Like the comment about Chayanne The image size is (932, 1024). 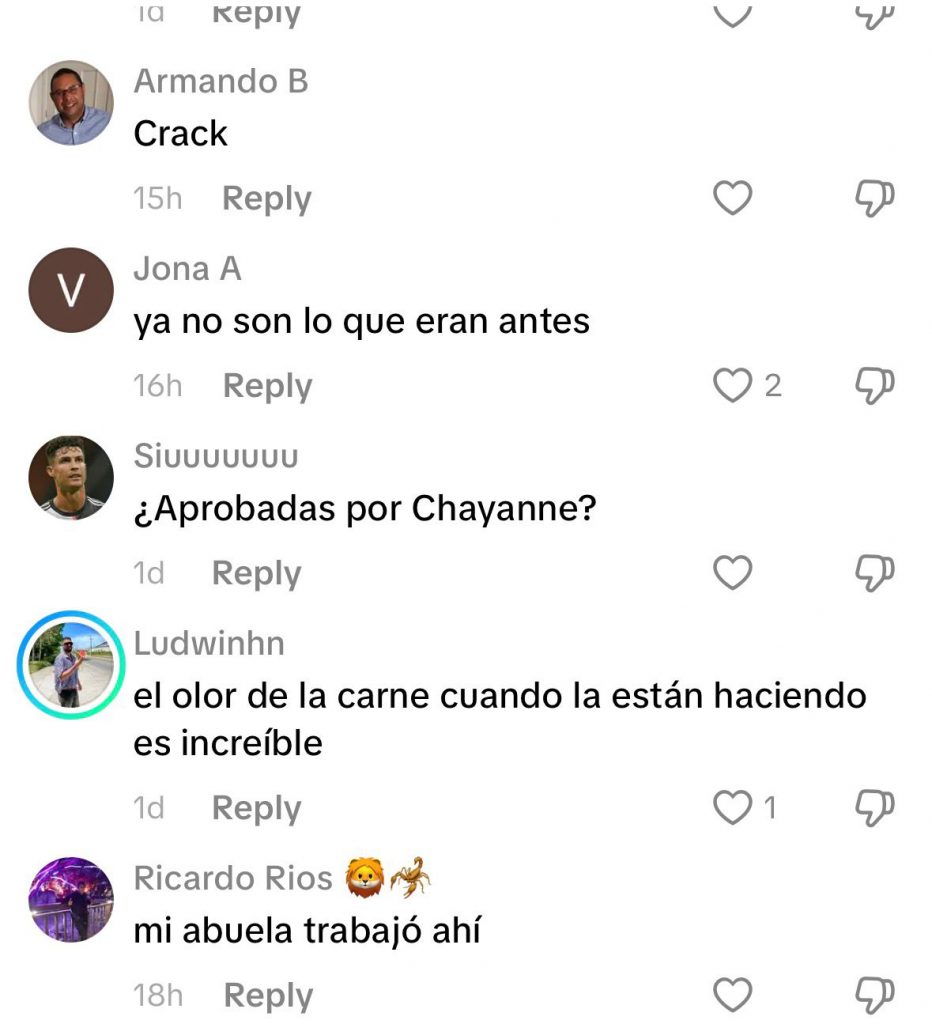732,573
